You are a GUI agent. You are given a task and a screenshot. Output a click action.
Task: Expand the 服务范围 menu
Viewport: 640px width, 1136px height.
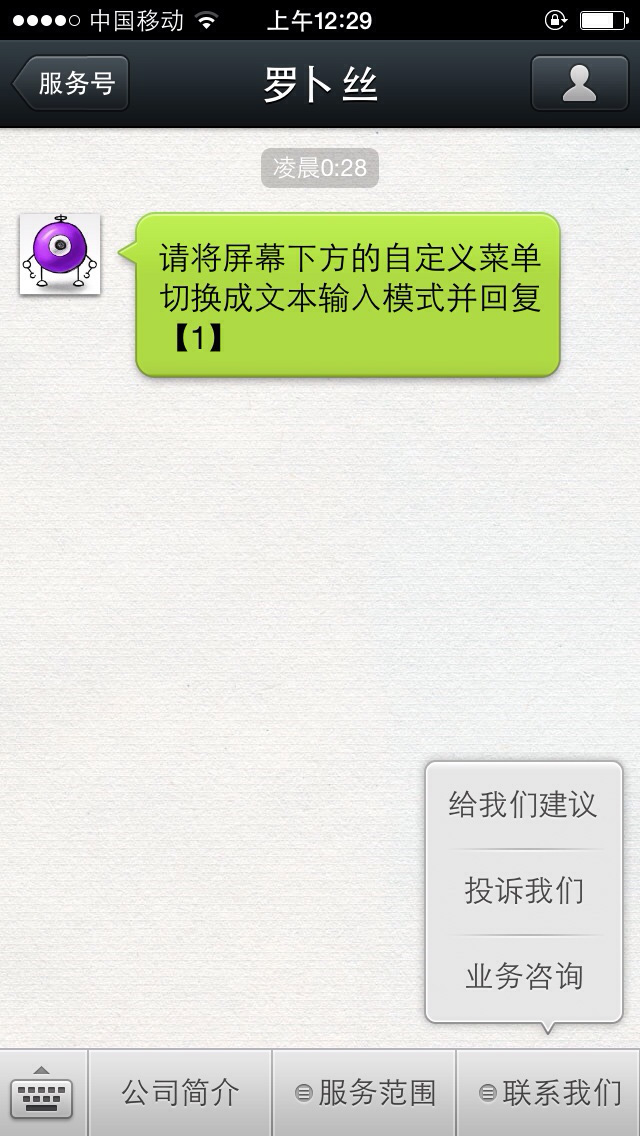click(x=365, y=1093)
